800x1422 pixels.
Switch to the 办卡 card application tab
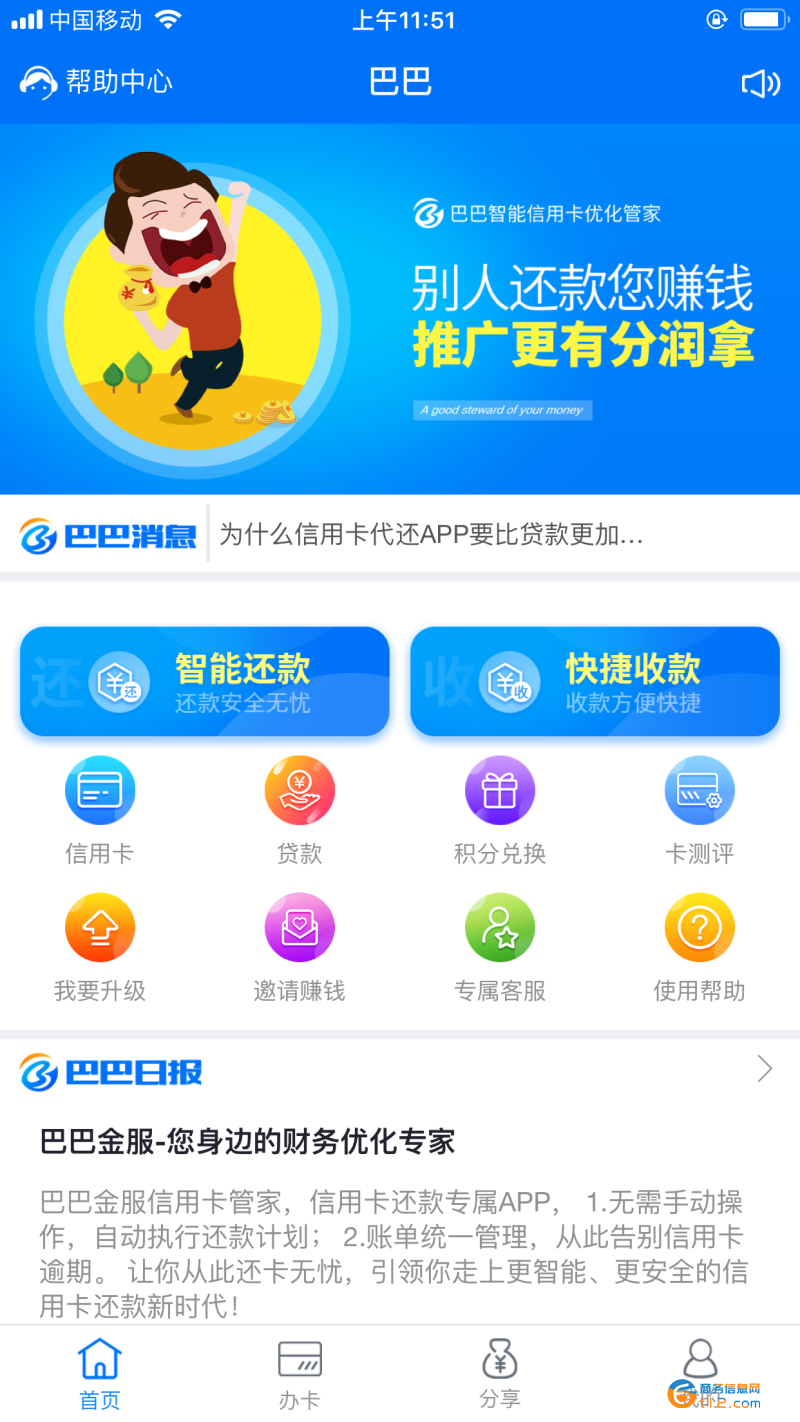point(300,1375)
